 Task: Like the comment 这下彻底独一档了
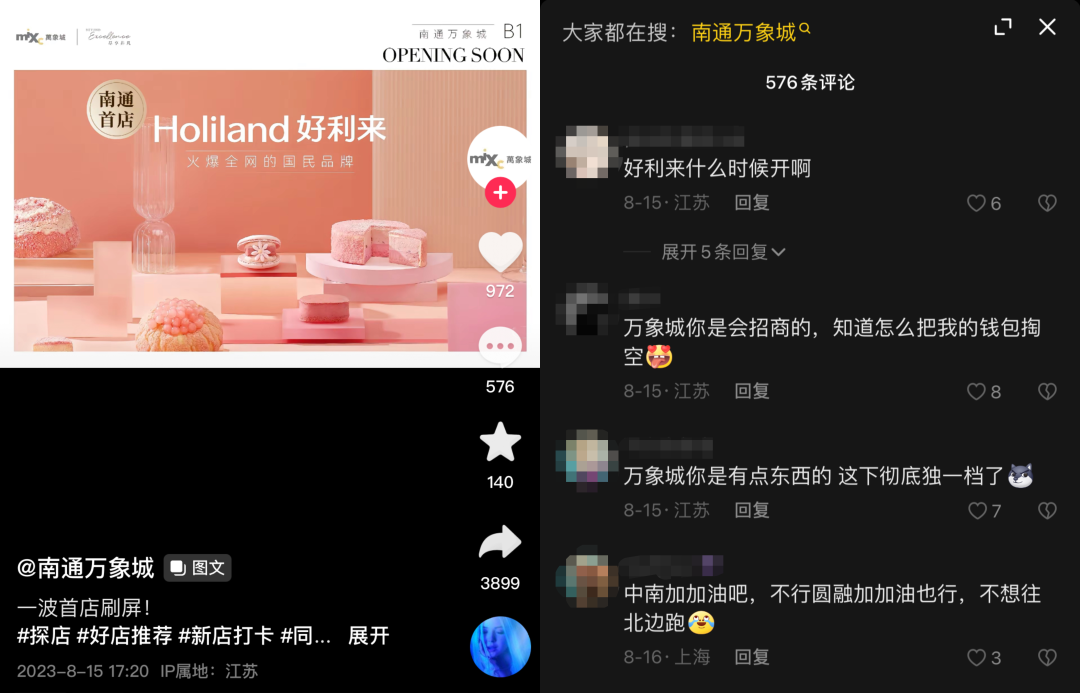point(977,511)
